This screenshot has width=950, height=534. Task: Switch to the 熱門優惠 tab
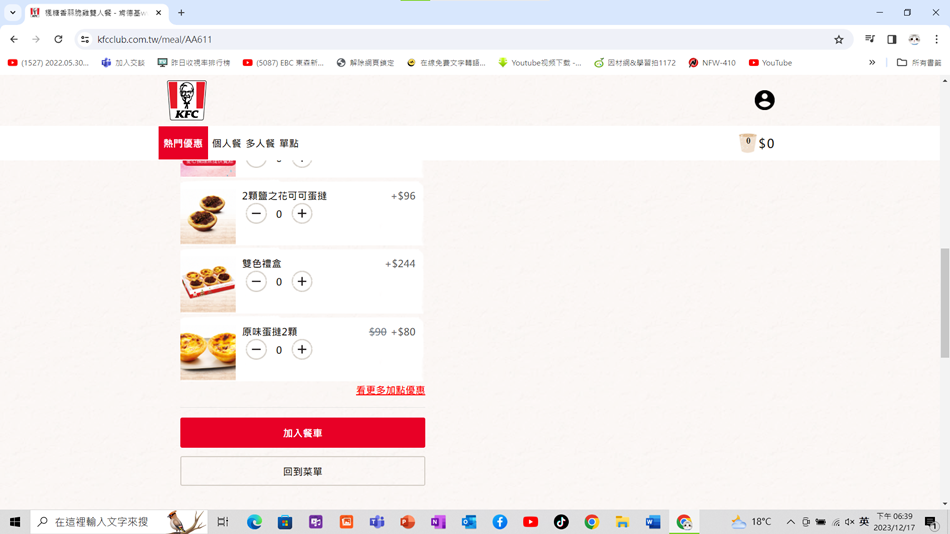point(183,143)
